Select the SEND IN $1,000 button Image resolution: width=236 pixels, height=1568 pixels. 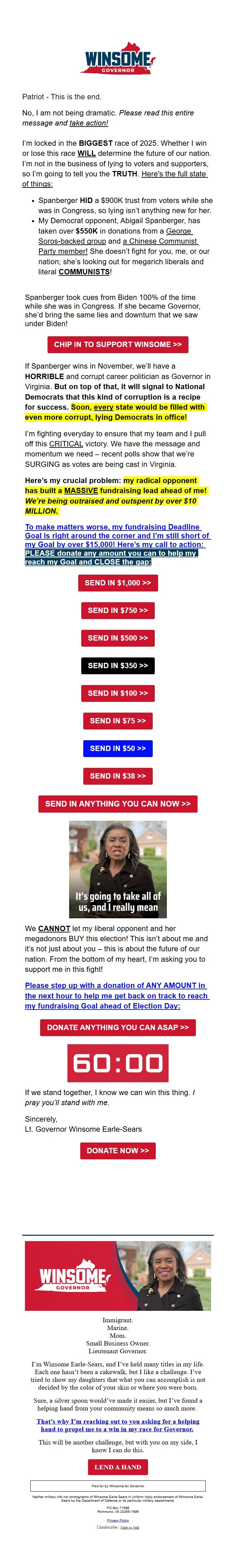tap(118, 582)
